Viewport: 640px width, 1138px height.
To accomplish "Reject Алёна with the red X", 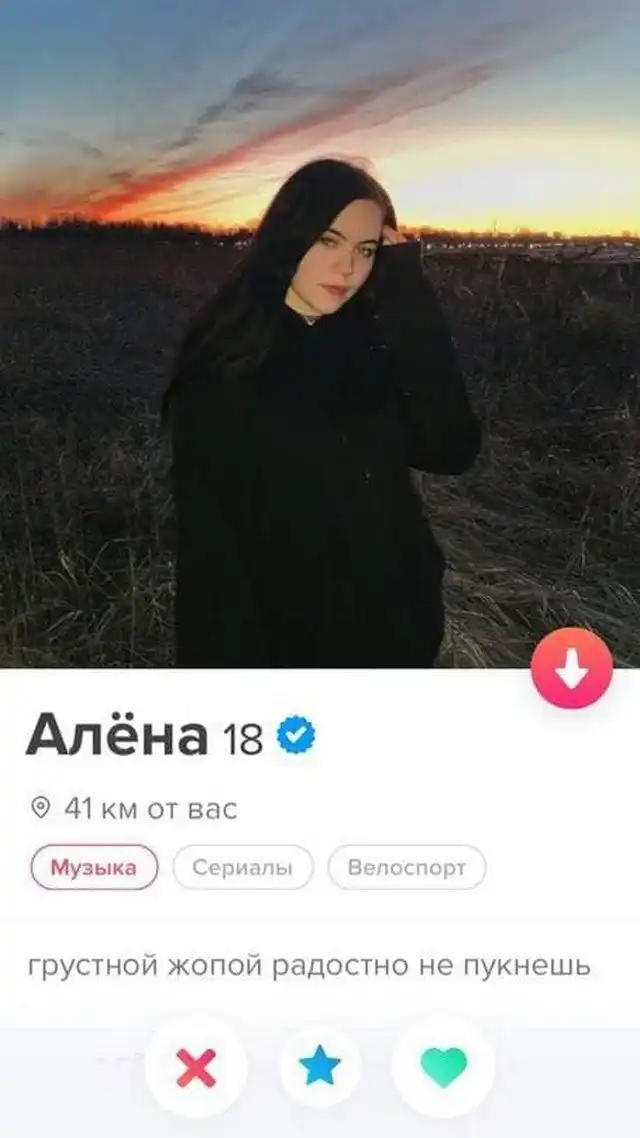I will 196,1068.
